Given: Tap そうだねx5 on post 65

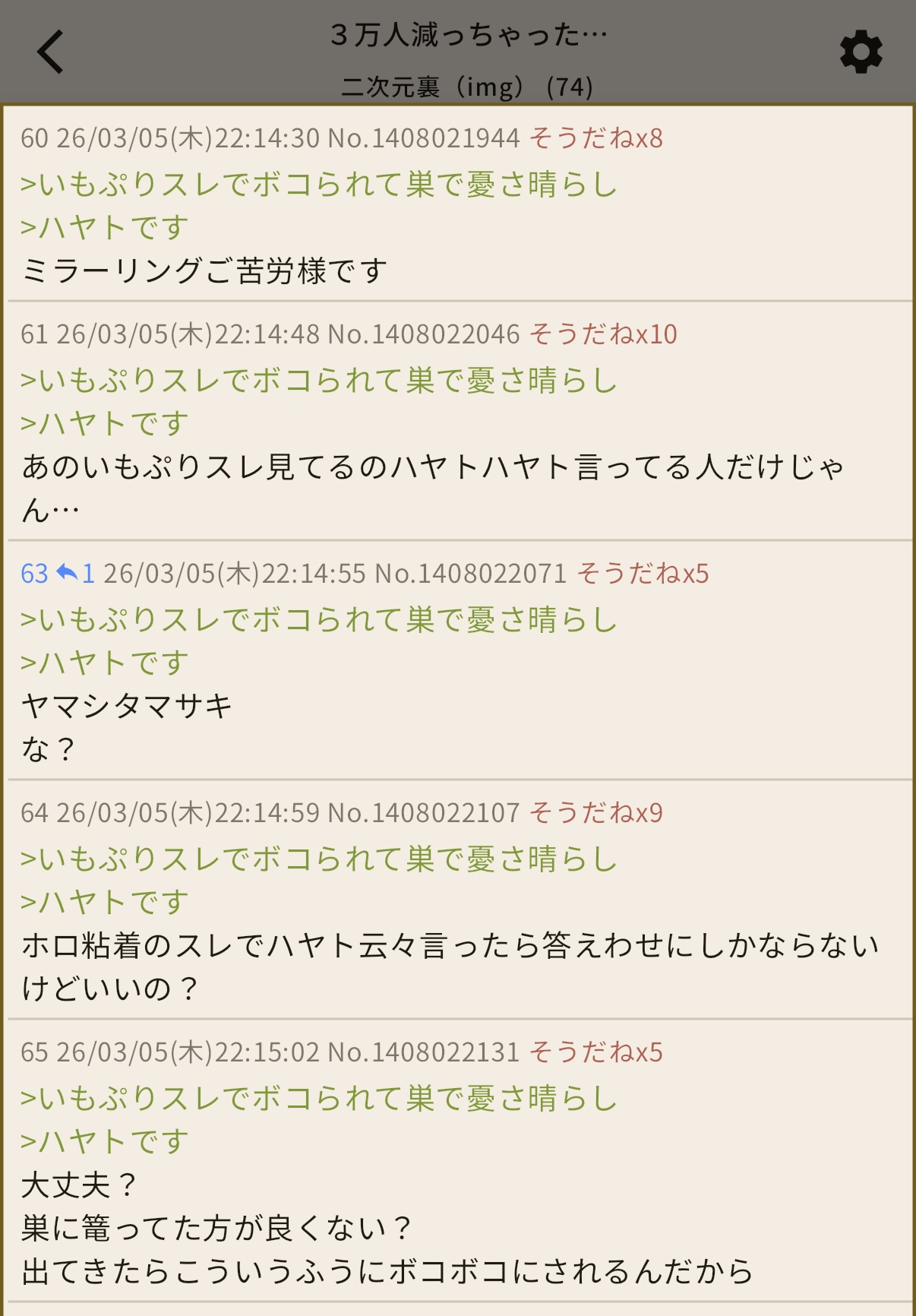Looking at the screenshot, I should (x=595, y=1052).
